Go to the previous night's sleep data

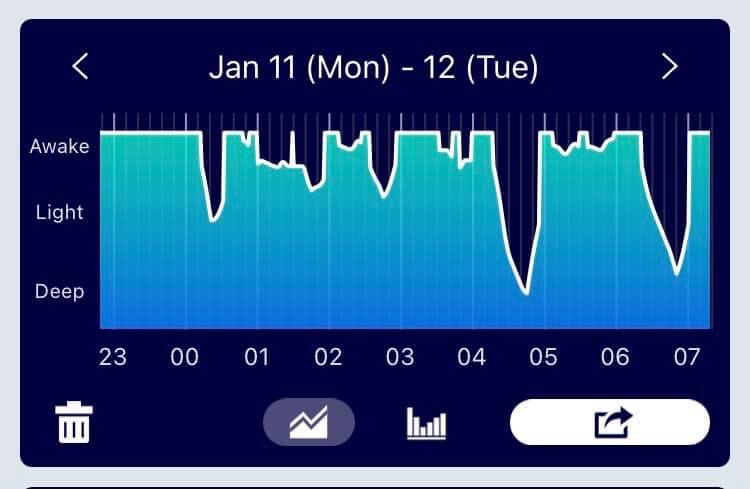(x=81, y=67)
